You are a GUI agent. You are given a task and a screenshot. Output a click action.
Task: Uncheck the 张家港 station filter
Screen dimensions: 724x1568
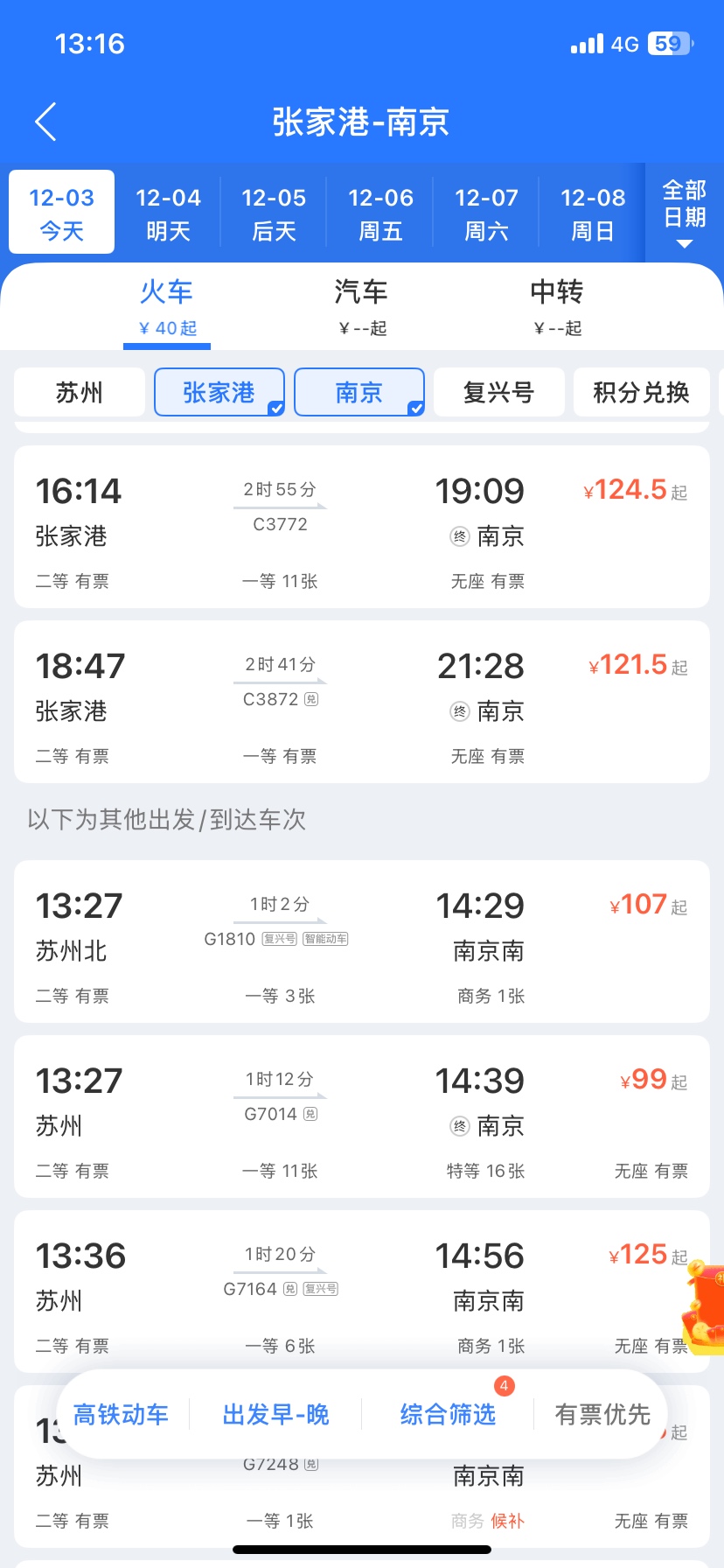(219, 392)
